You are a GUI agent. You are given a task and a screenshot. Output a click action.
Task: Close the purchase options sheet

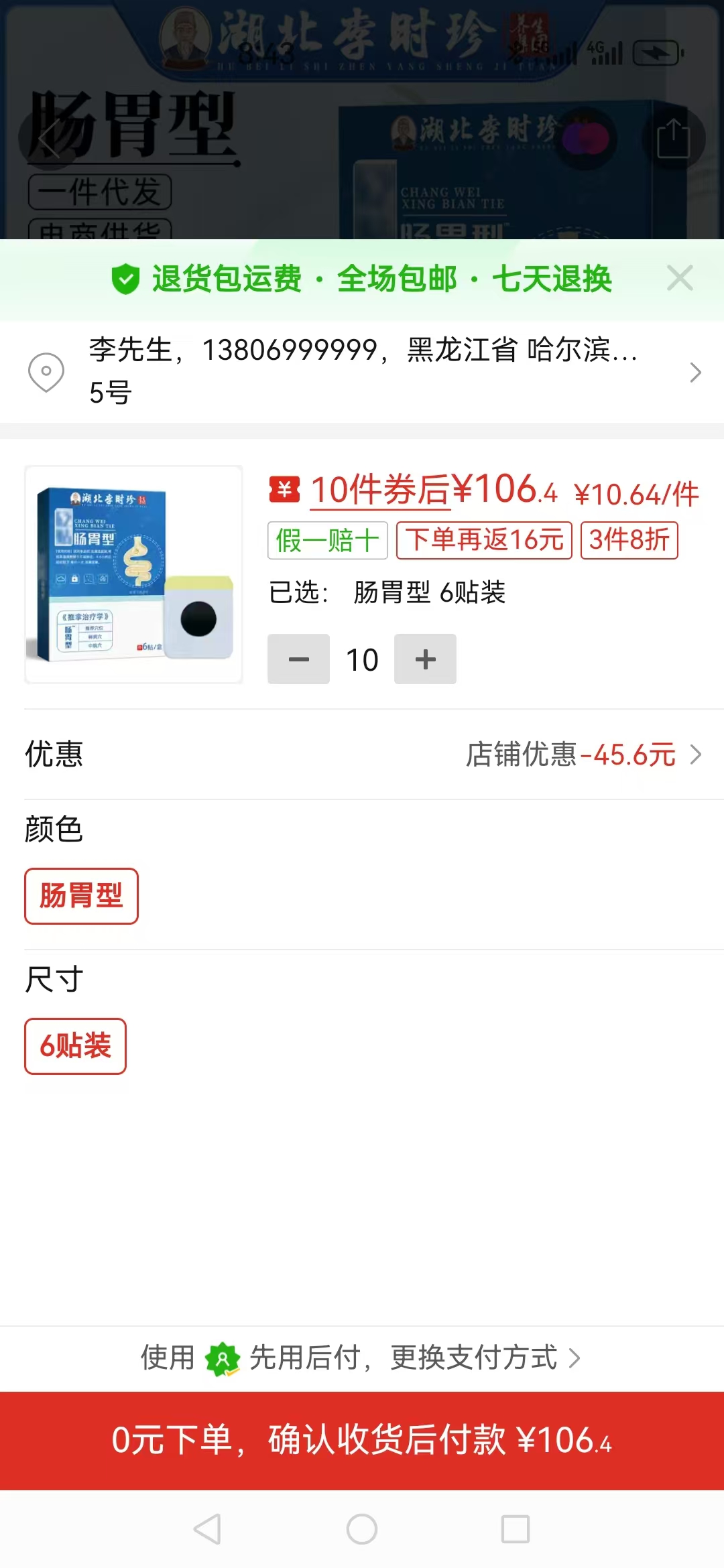click(x=680, y=278)
